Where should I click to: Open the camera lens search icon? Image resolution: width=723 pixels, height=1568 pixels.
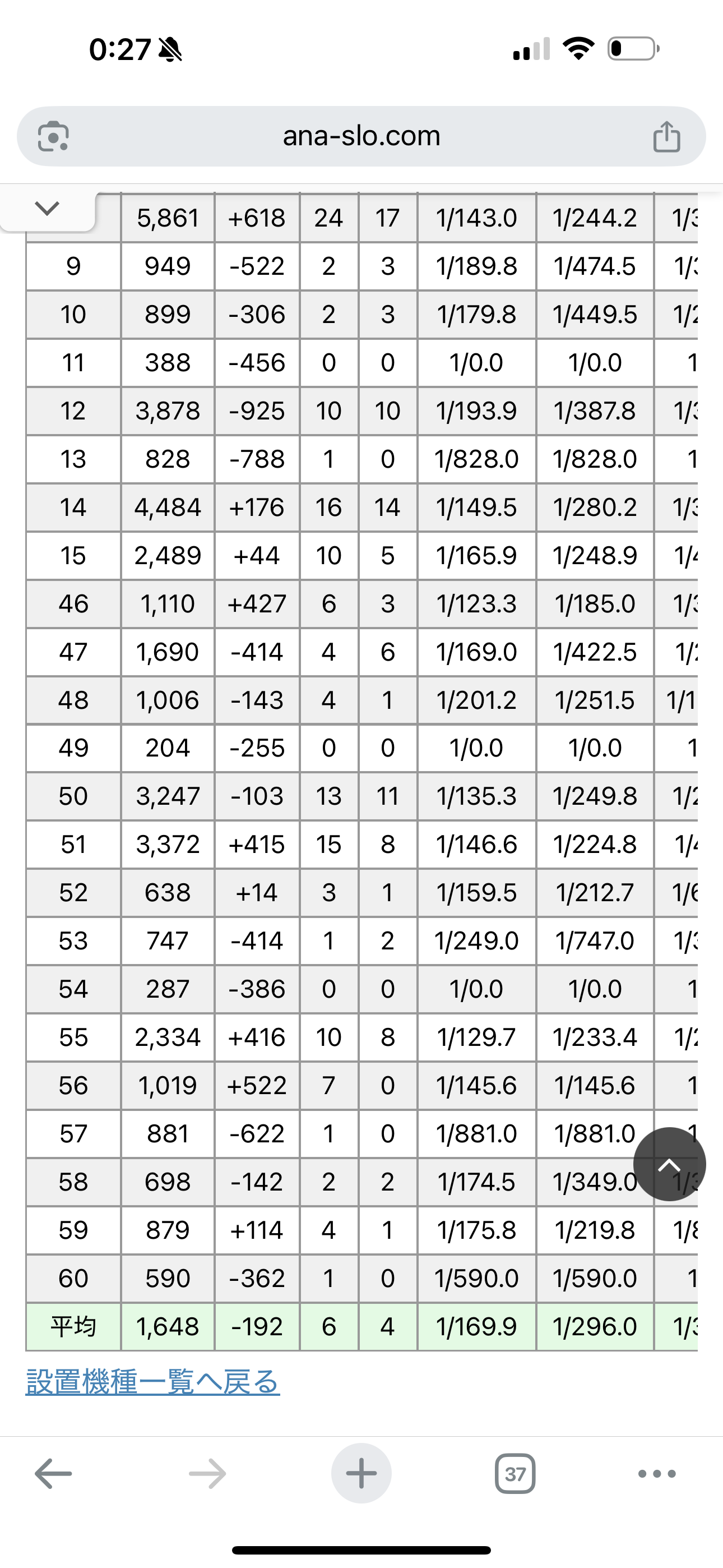(54, 136)
